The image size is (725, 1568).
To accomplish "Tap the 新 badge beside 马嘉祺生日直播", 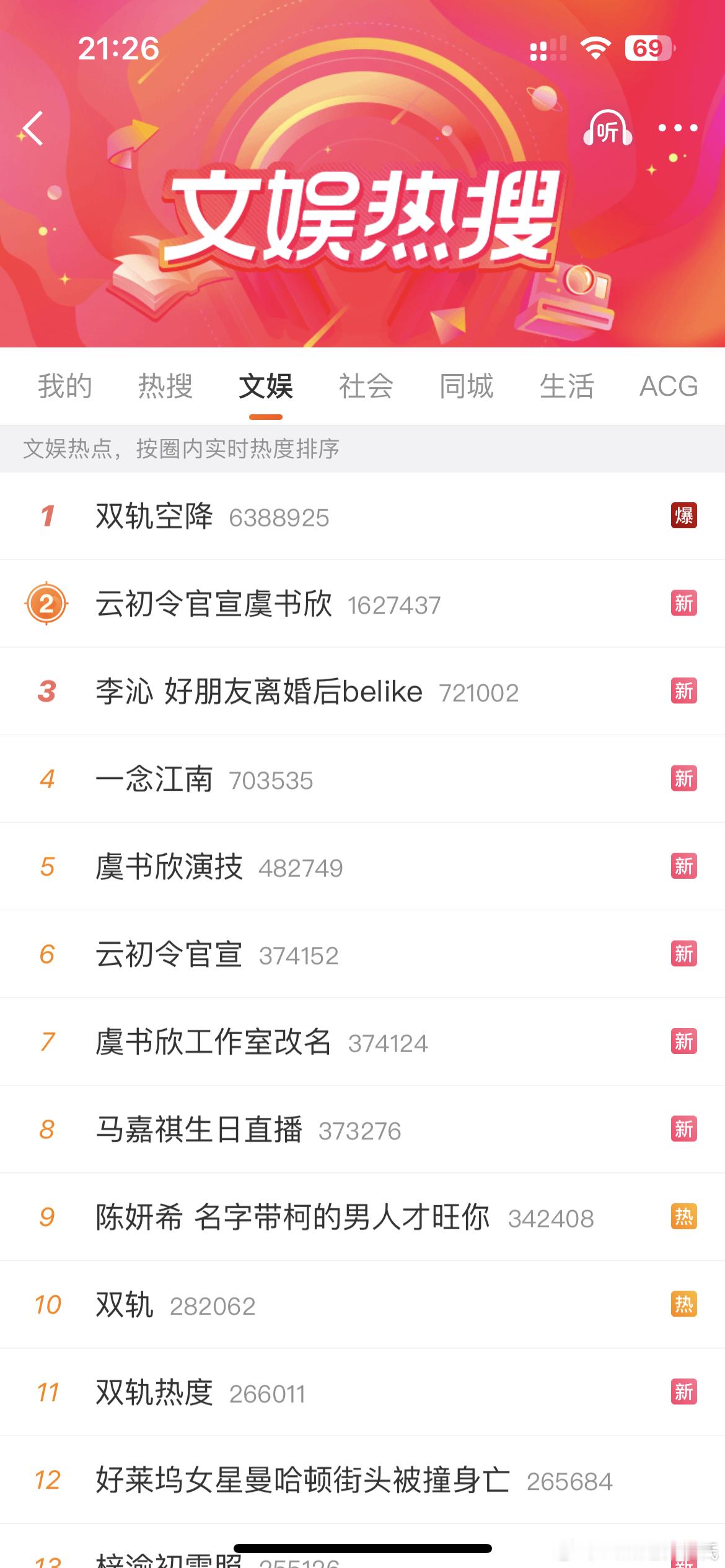I will [683, 1130].
